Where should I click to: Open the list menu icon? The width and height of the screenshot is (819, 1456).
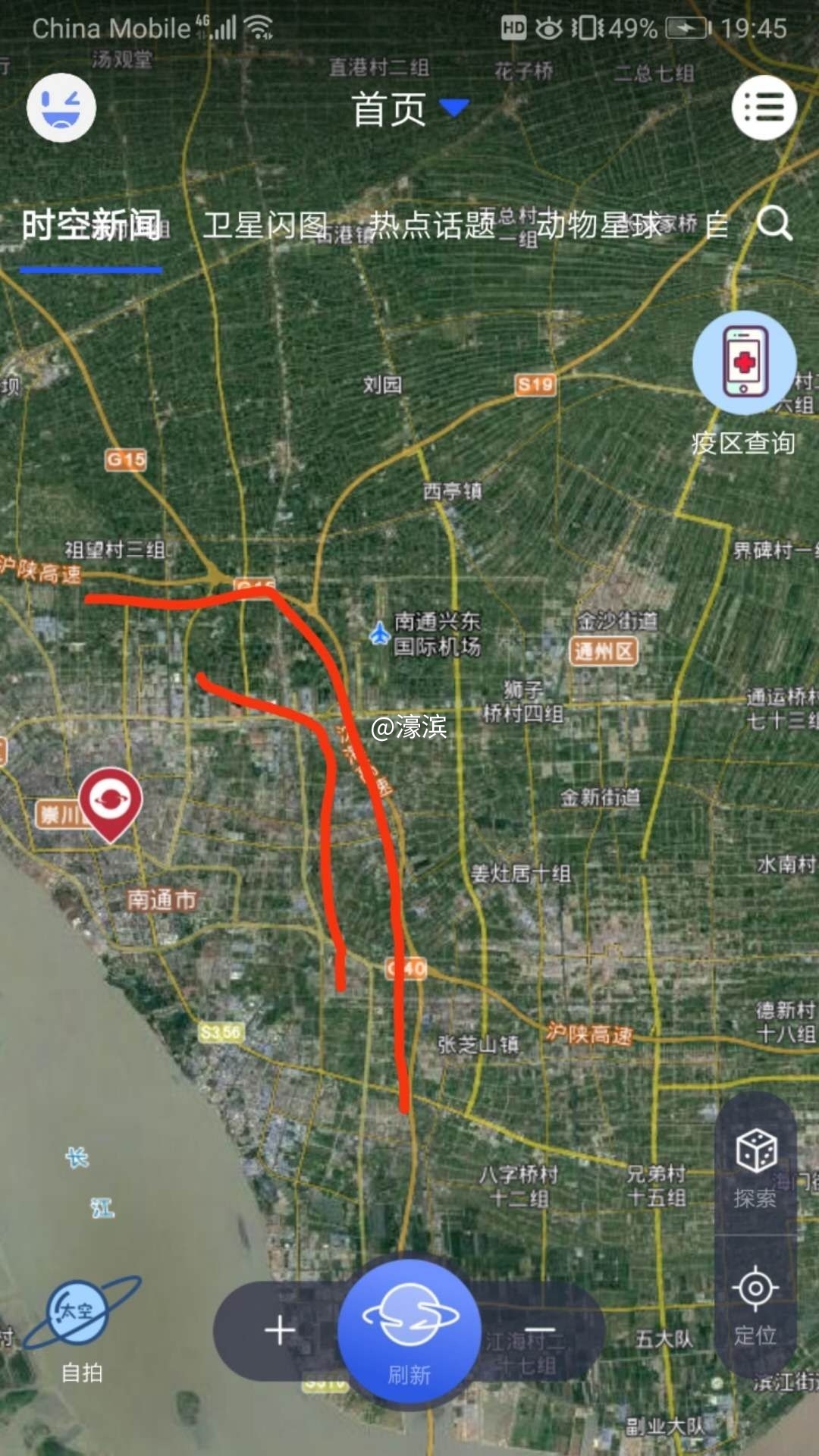(764, 108)
